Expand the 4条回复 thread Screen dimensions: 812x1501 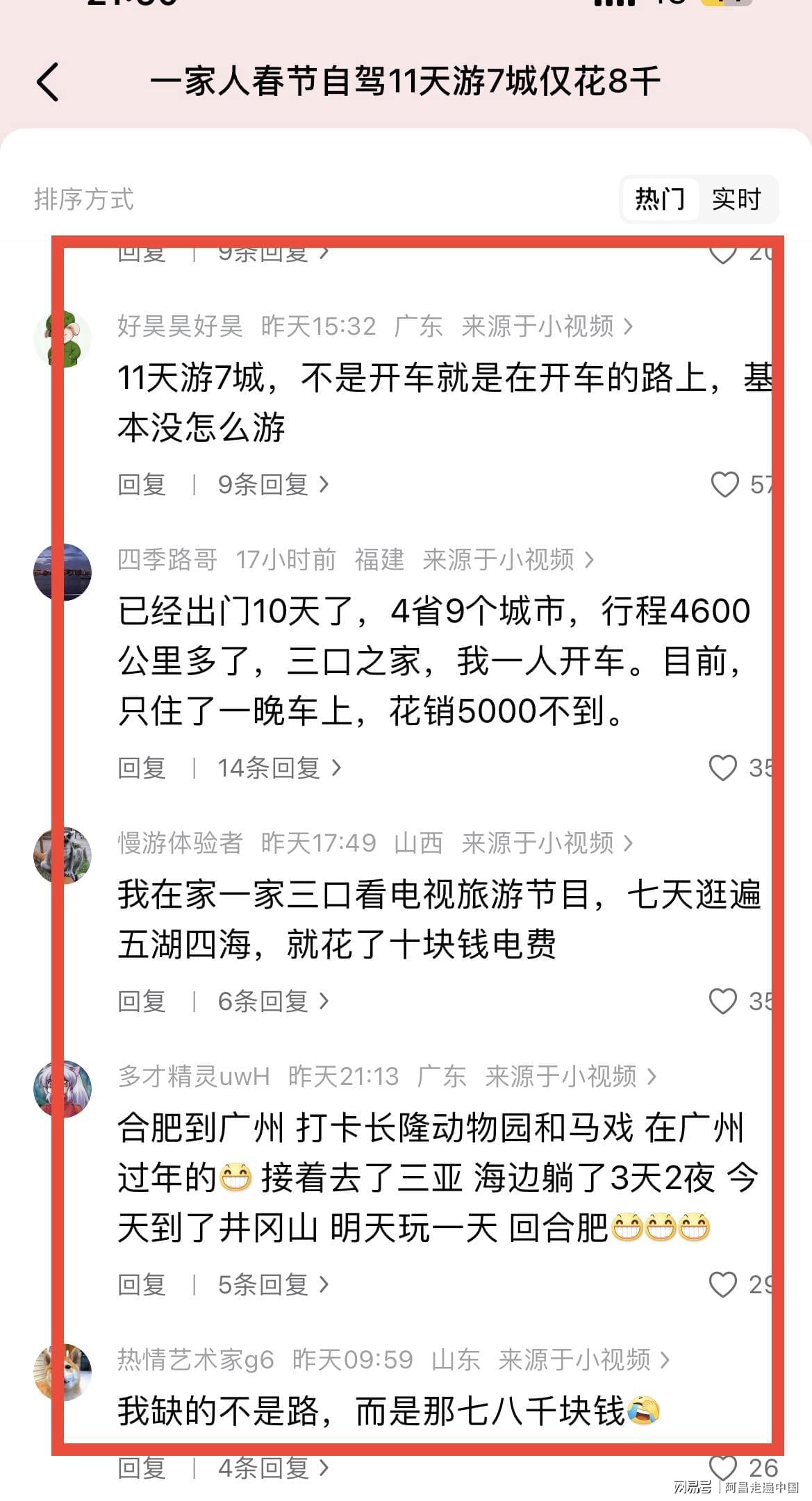[272, 1468]
